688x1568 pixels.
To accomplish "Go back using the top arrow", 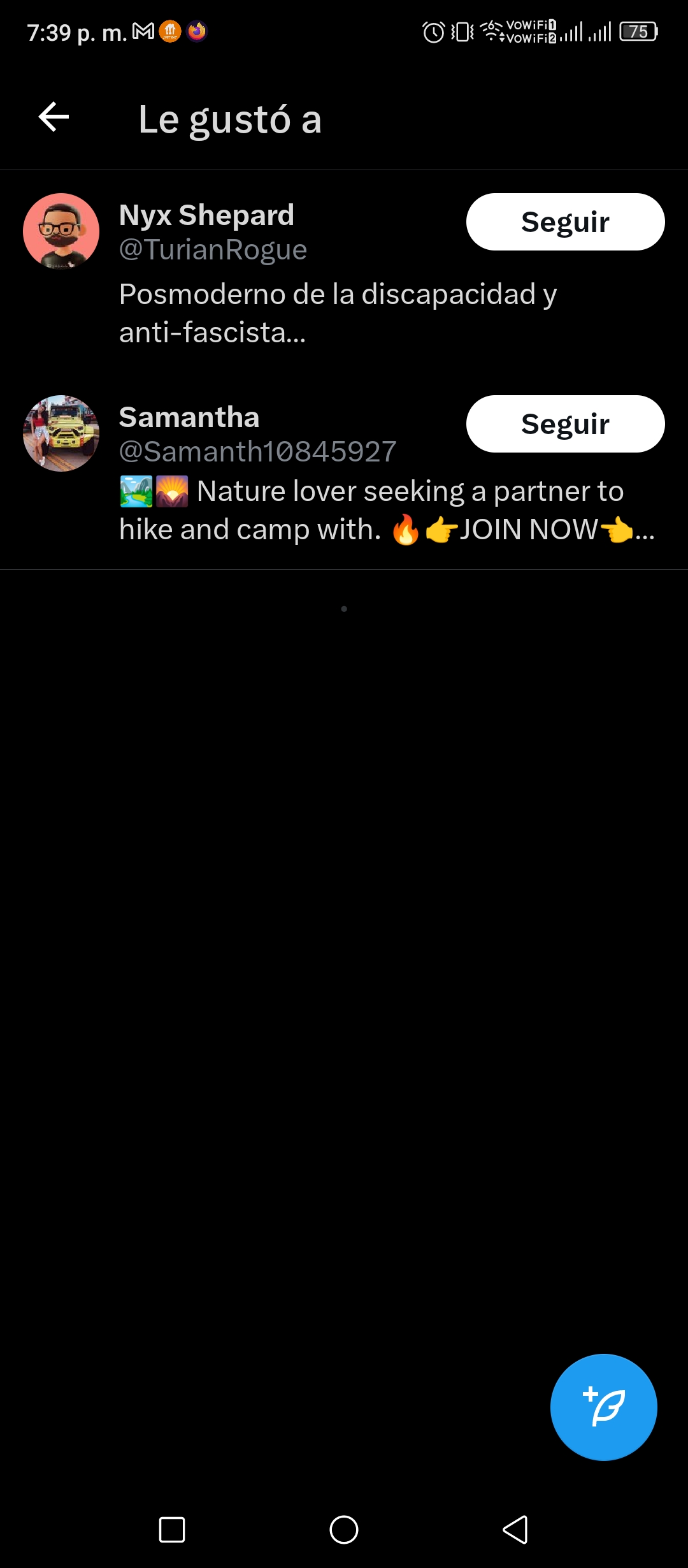I will click(54, 117).
